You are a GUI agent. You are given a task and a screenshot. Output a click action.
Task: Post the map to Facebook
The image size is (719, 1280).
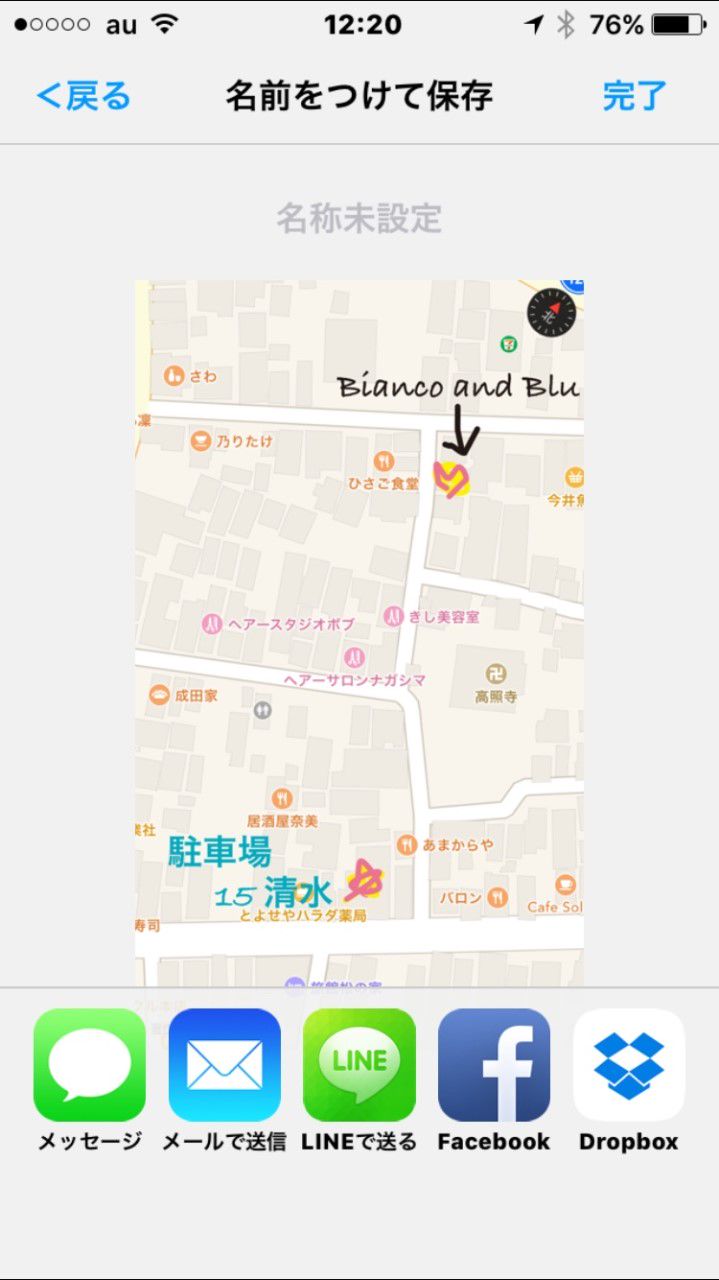click(x=494, y=1065)
